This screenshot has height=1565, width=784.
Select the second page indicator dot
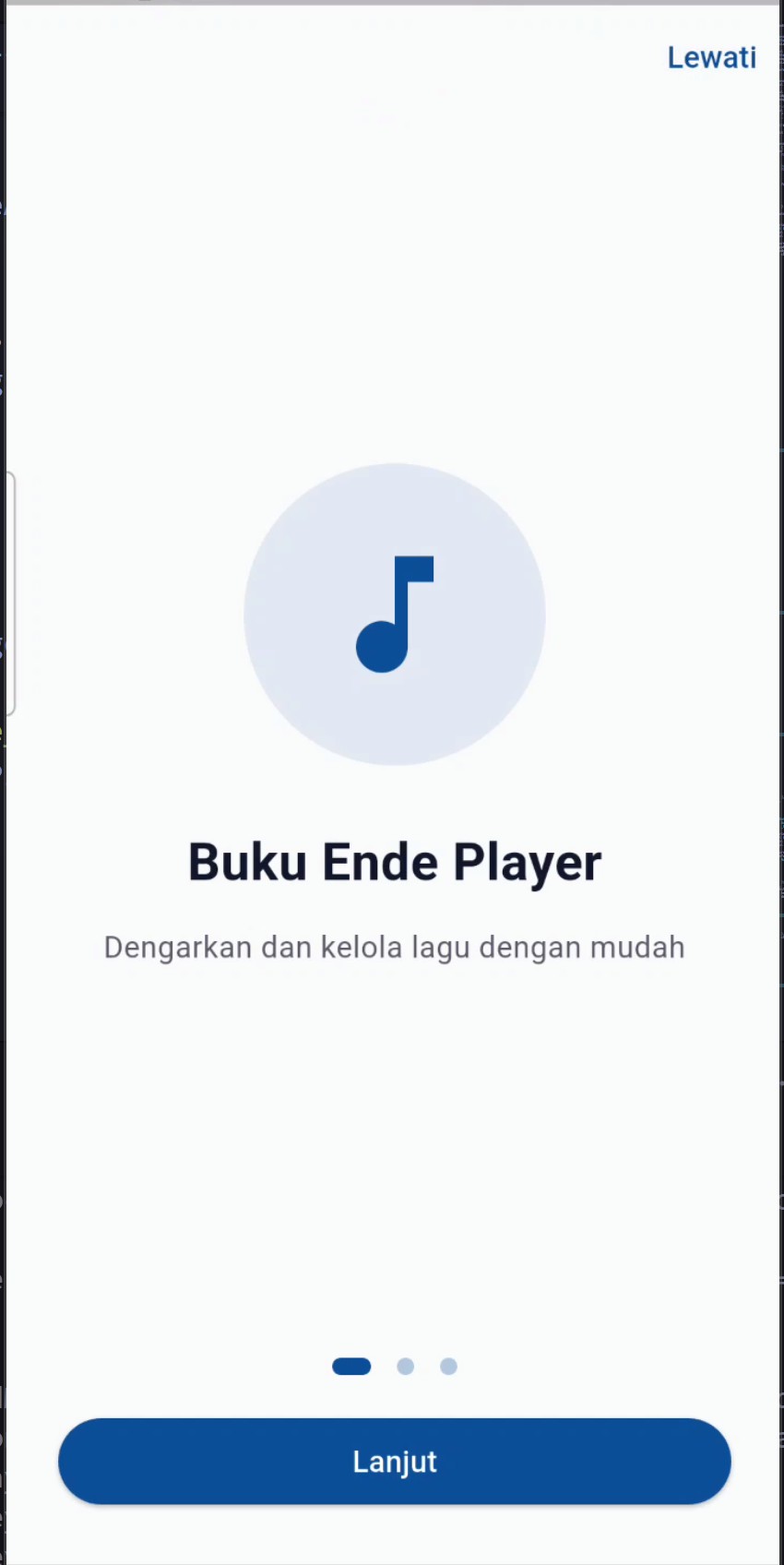point(405,1366)
